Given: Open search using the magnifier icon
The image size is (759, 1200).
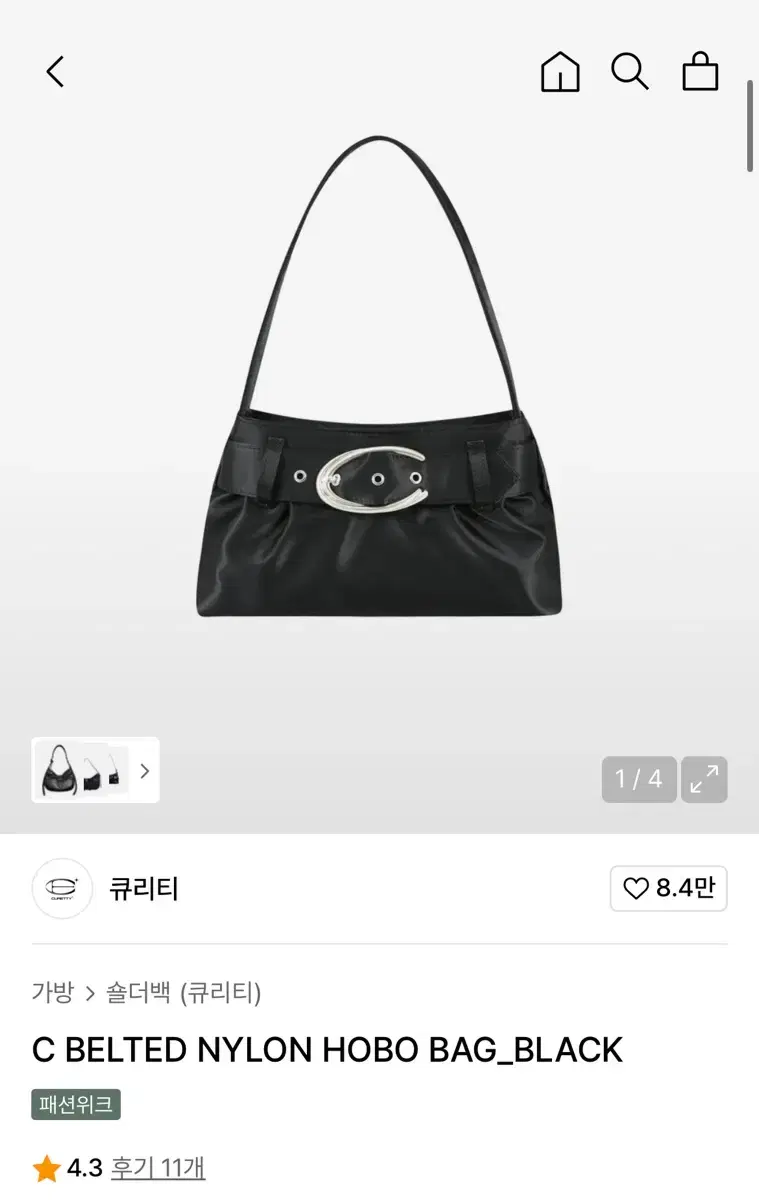Looking at the screenshot, I should [630, 71].
